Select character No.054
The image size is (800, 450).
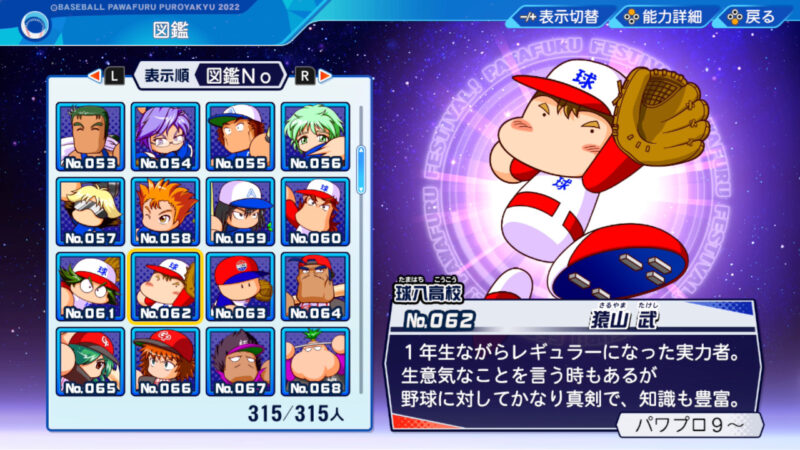[165, 135]
